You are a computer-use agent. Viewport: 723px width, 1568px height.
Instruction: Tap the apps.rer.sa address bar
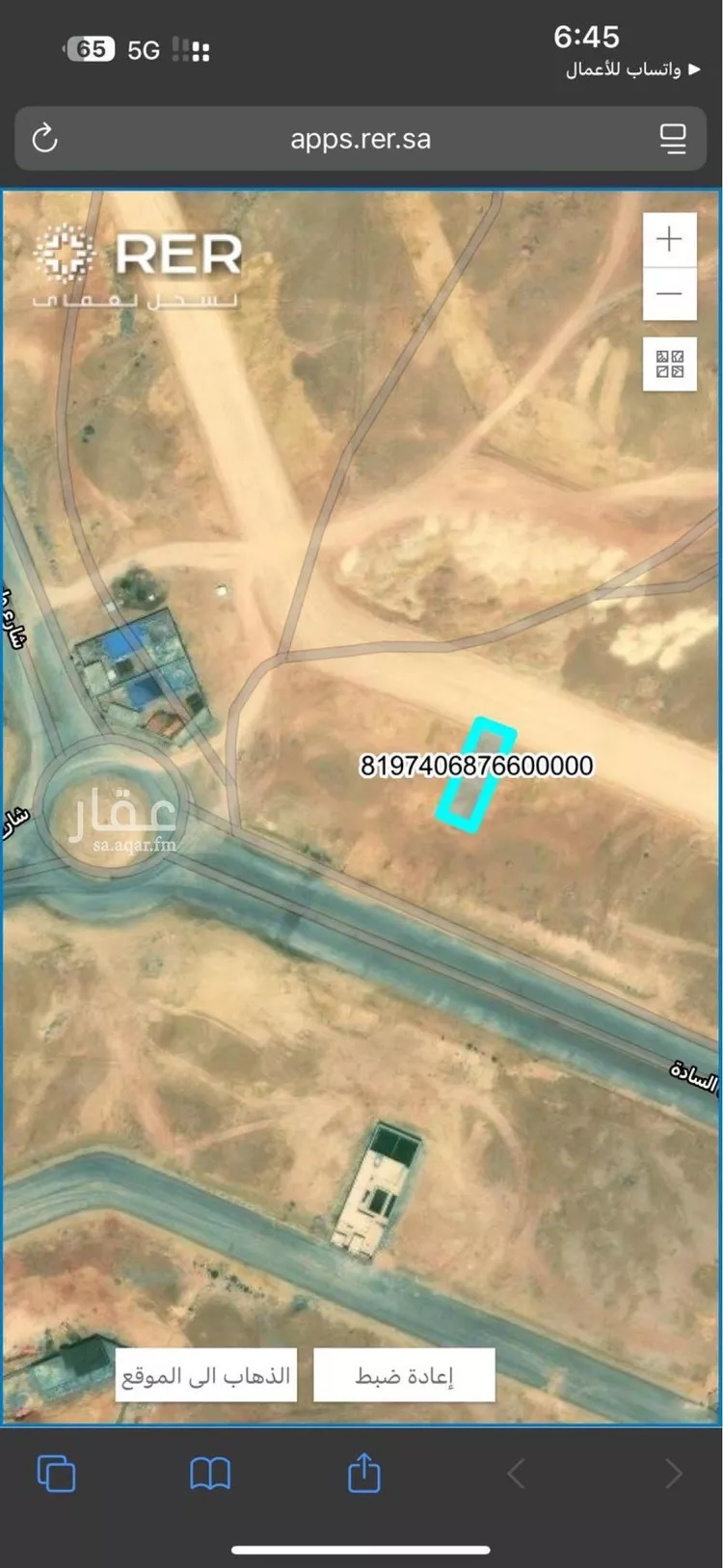coord(361,139)
